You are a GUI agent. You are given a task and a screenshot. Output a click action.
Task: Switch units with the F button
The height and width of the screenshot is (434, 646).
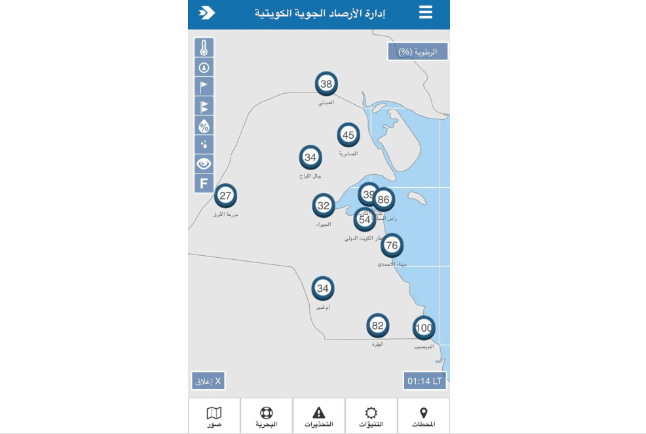coord(204,183)
